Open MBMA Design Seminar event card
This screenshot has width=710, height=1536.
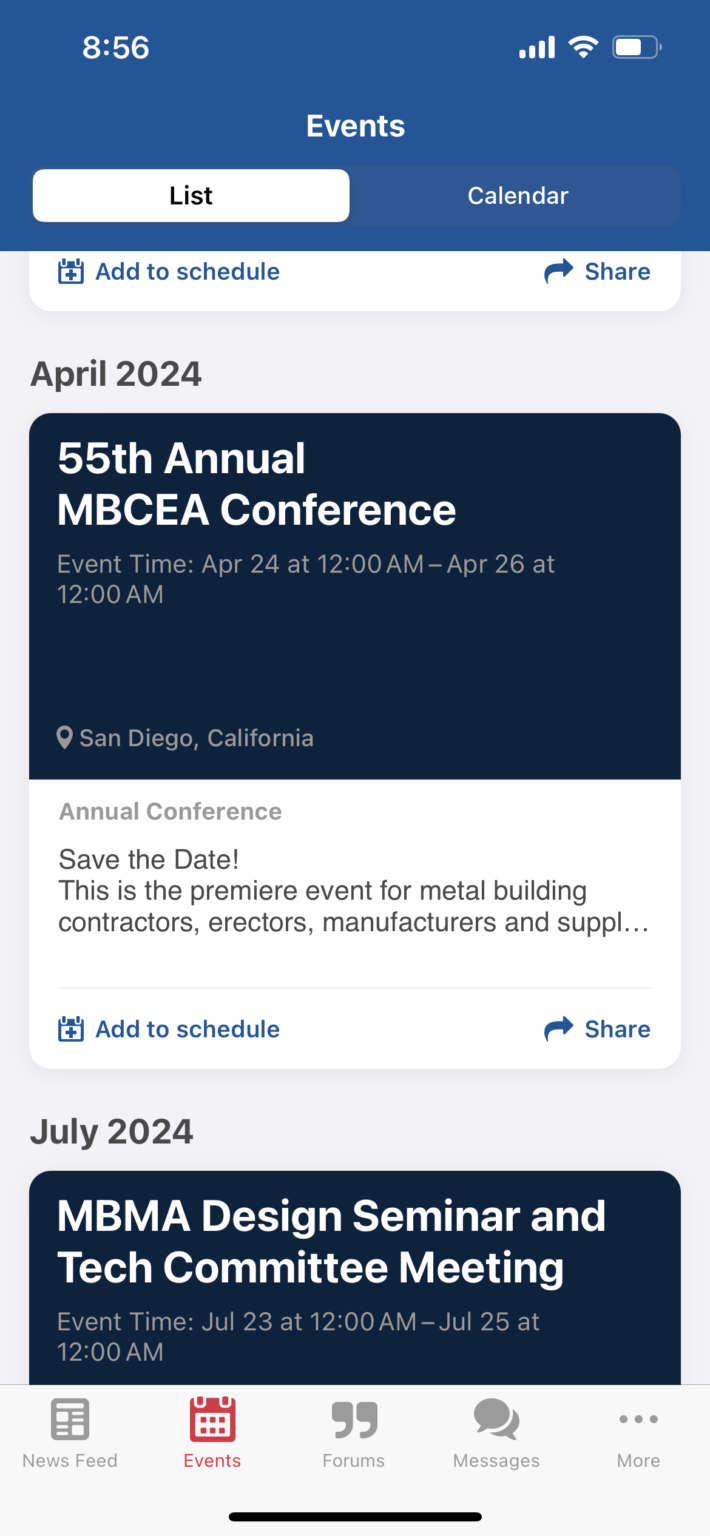pos(355,1277)
